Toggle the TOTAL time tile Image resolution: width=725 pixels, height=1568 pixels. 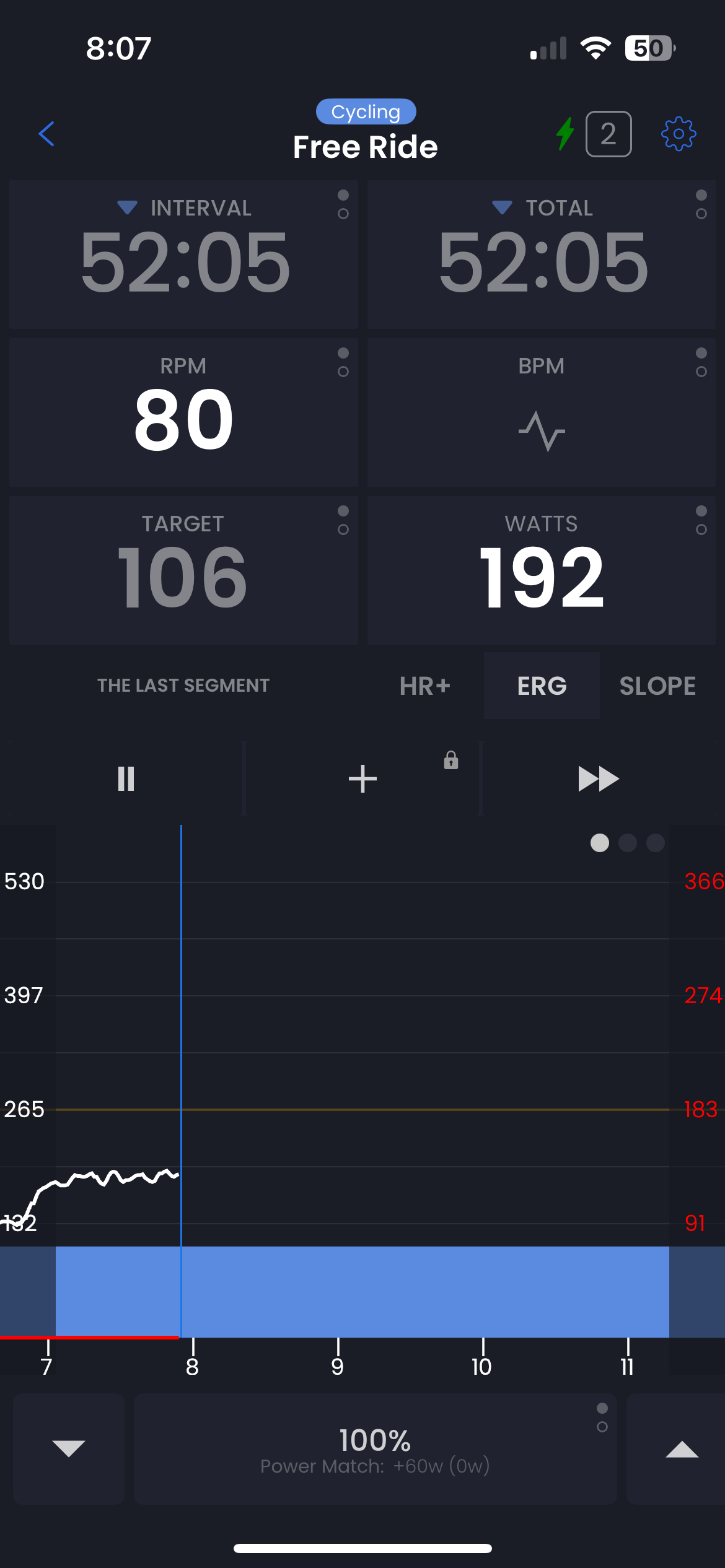click(542, 255)
